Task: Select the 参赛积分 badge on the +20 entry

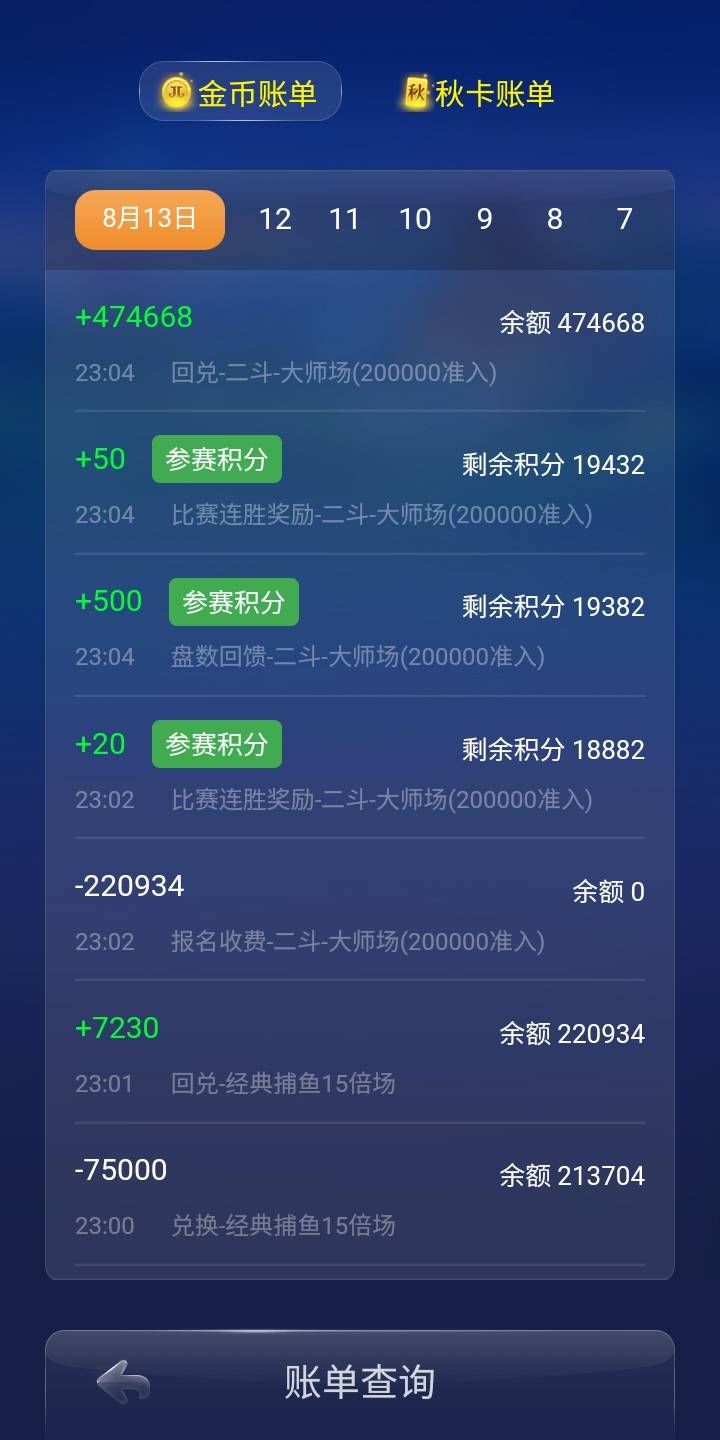Action: coord(217,743)
